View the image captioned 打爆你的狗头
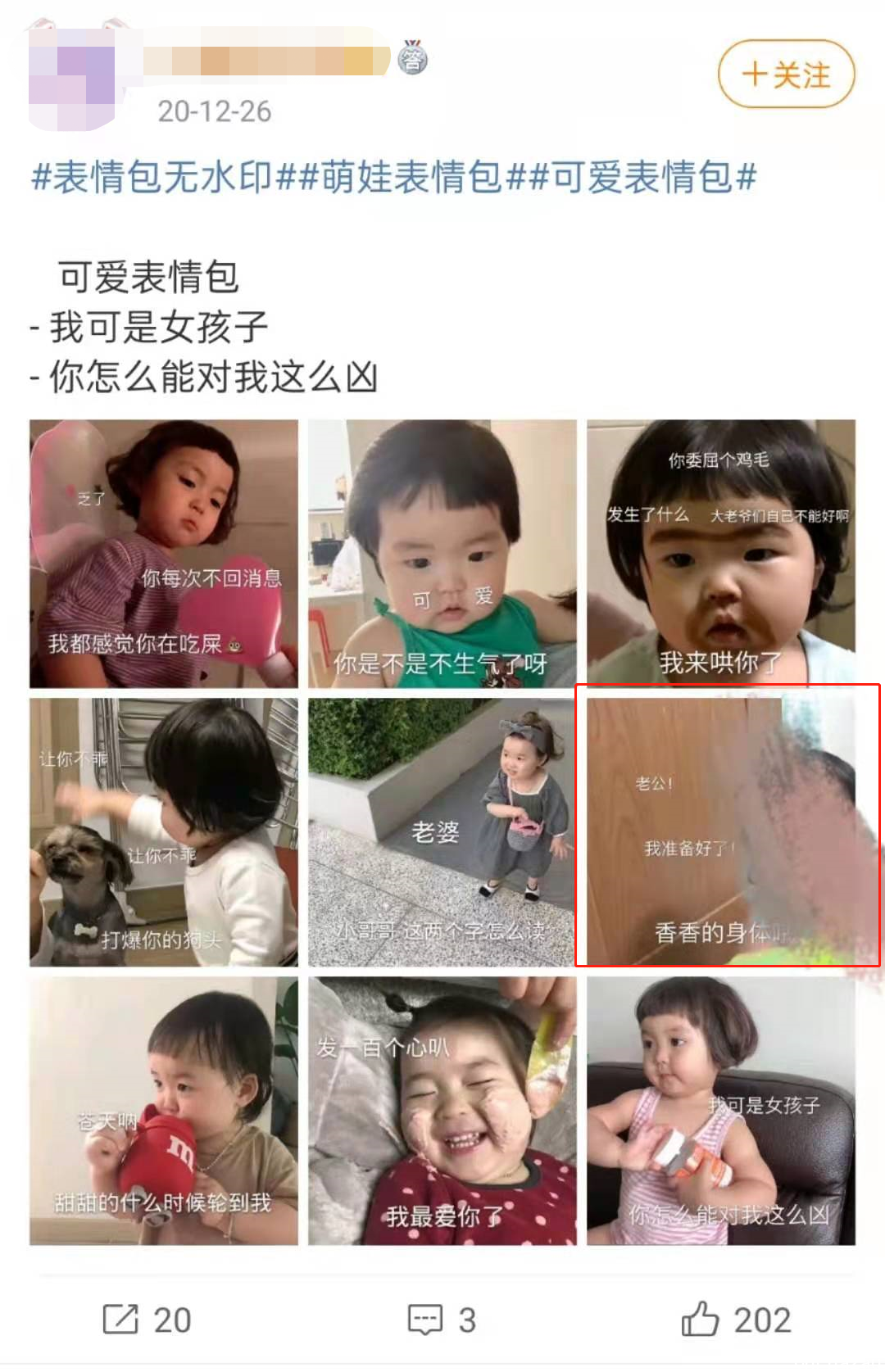The image size is (885, 1372). click(x=164, y=832)
